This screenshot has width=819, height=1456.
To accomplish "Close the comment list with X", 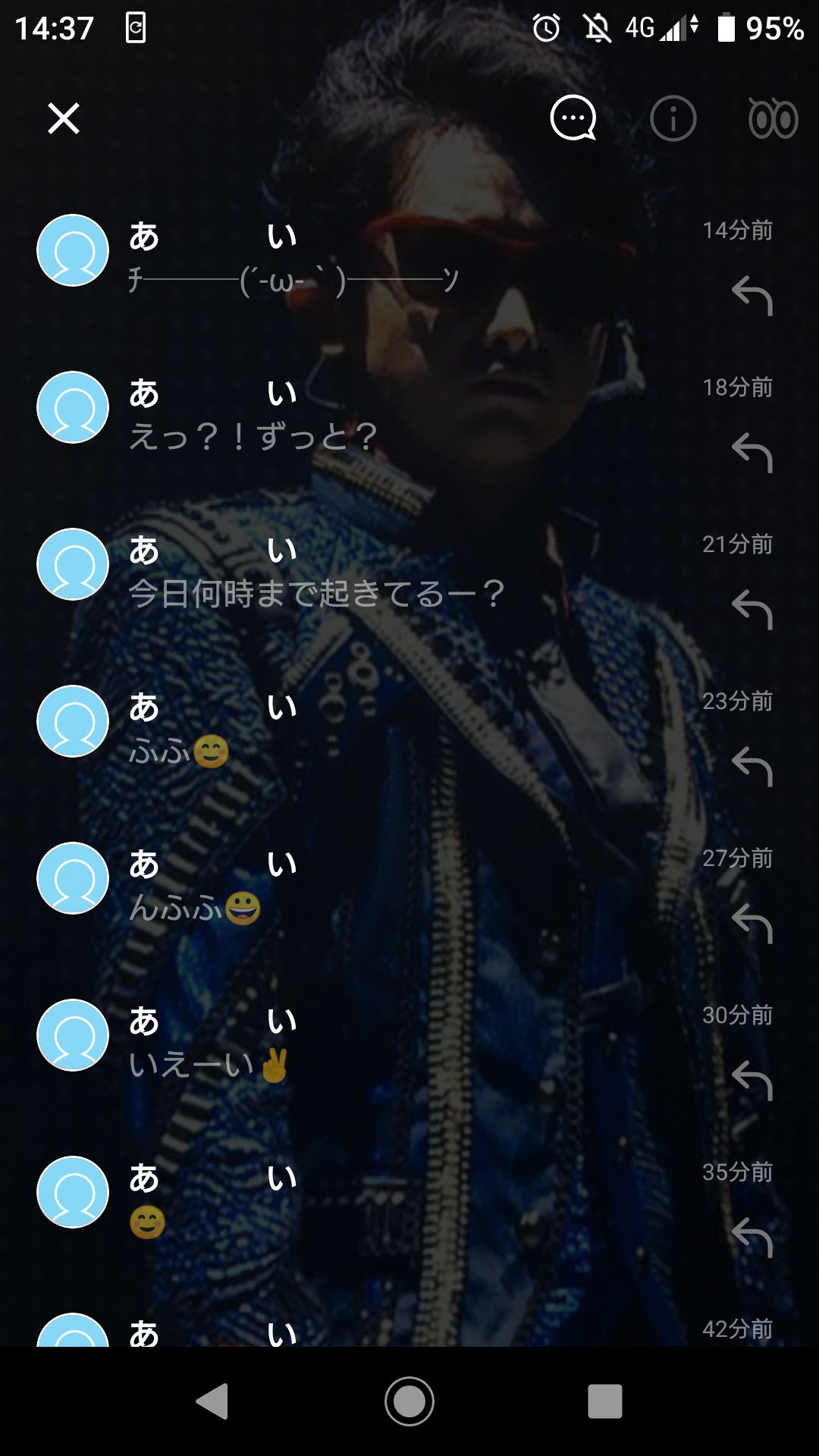I will pyautogui.click(x=65, y=118).
